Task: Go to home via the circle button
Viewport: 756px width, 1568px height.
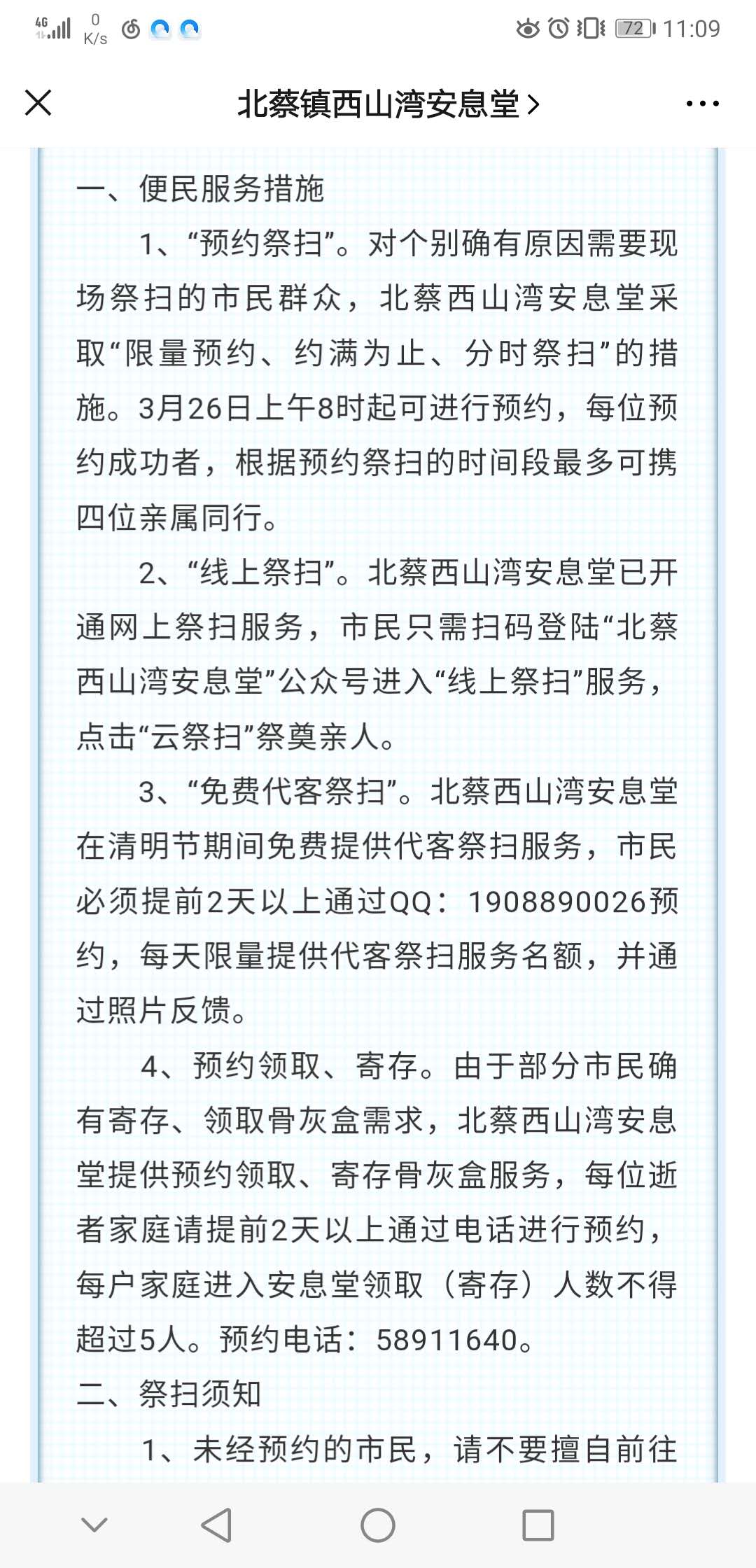Action: point(378,1525)
